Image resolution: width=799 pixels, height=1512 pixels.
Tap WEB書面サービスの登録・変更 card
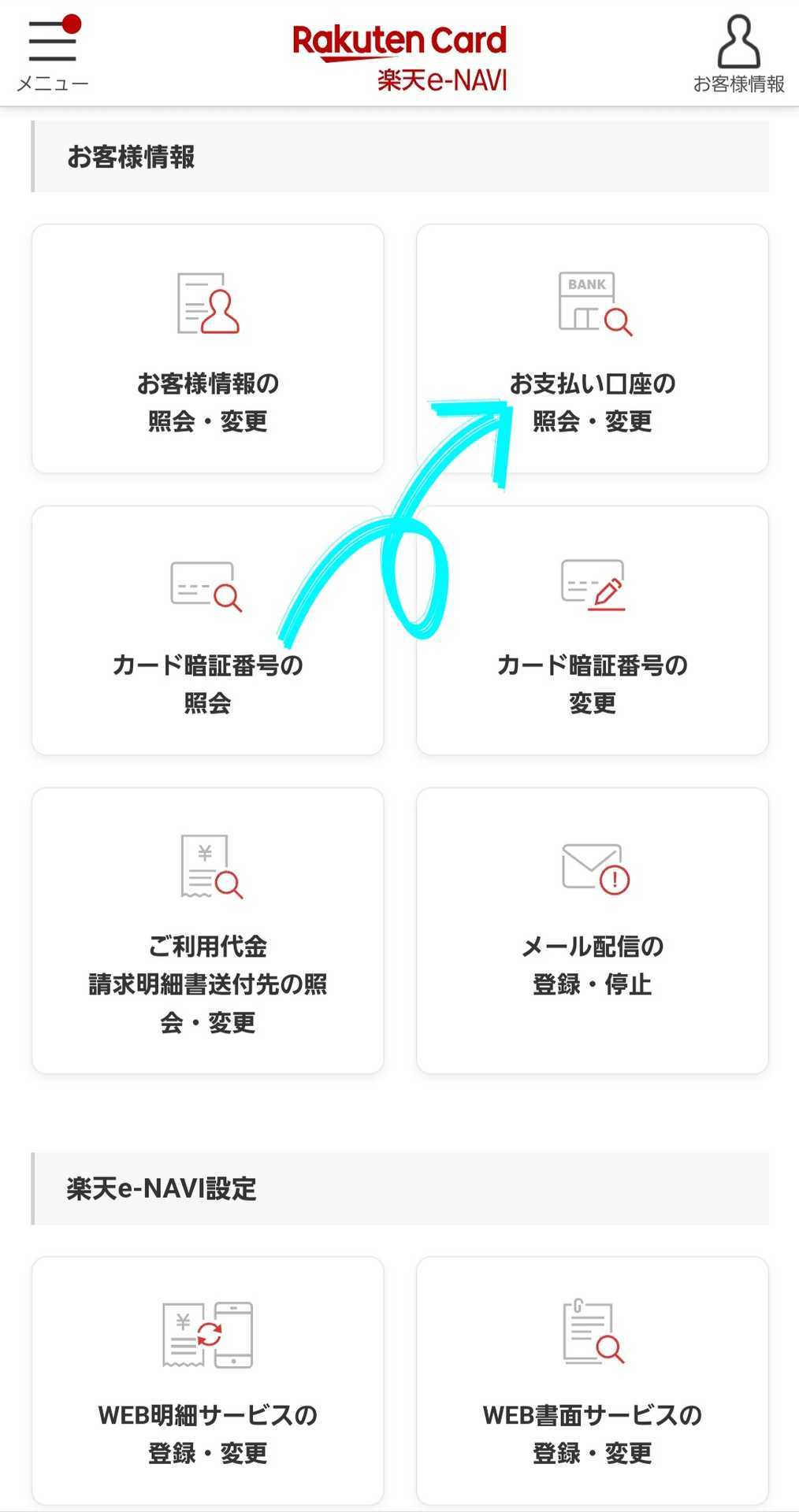click(x=592, y=1380)
